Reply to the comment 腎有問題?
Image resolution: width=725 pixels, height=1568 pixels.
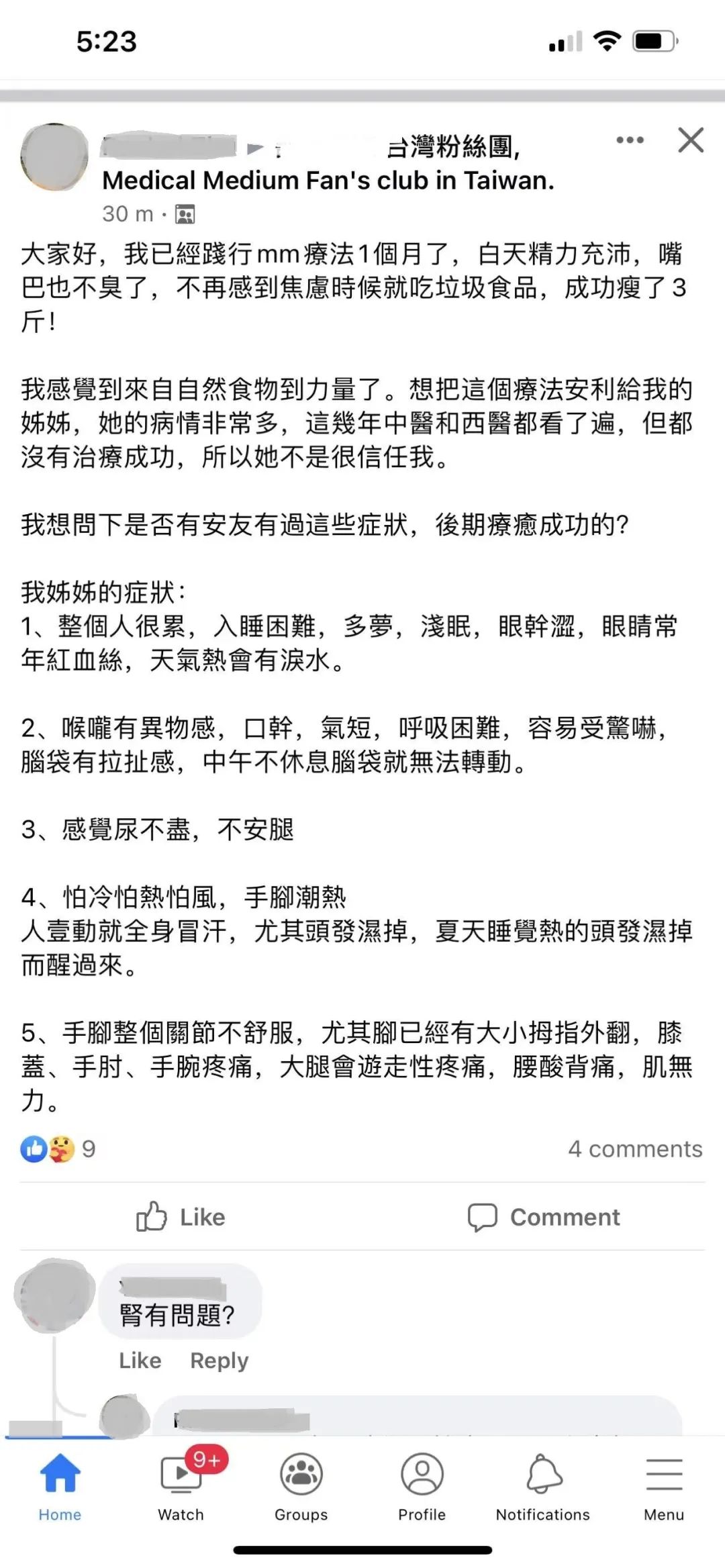tap(220, 1360)
